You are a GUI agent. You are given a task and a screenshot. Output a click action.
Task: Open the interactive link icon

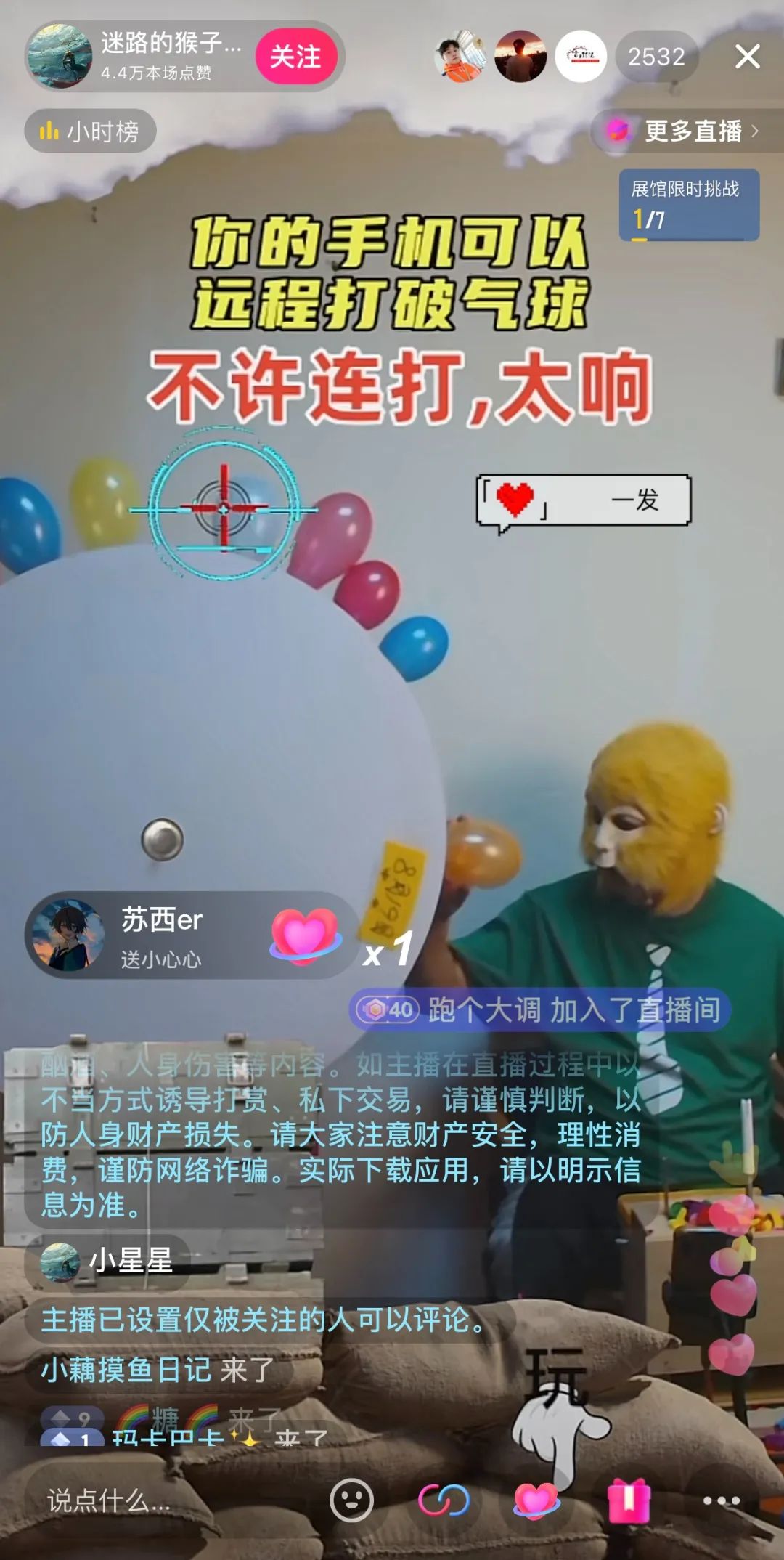[444, 1500]
